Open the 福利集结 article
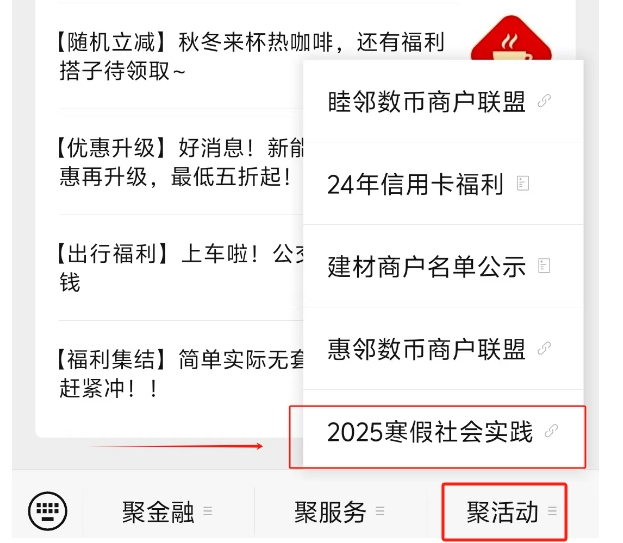Image resolution: width=623 pixels, height=543 pixels. click(x=170, y=372)
